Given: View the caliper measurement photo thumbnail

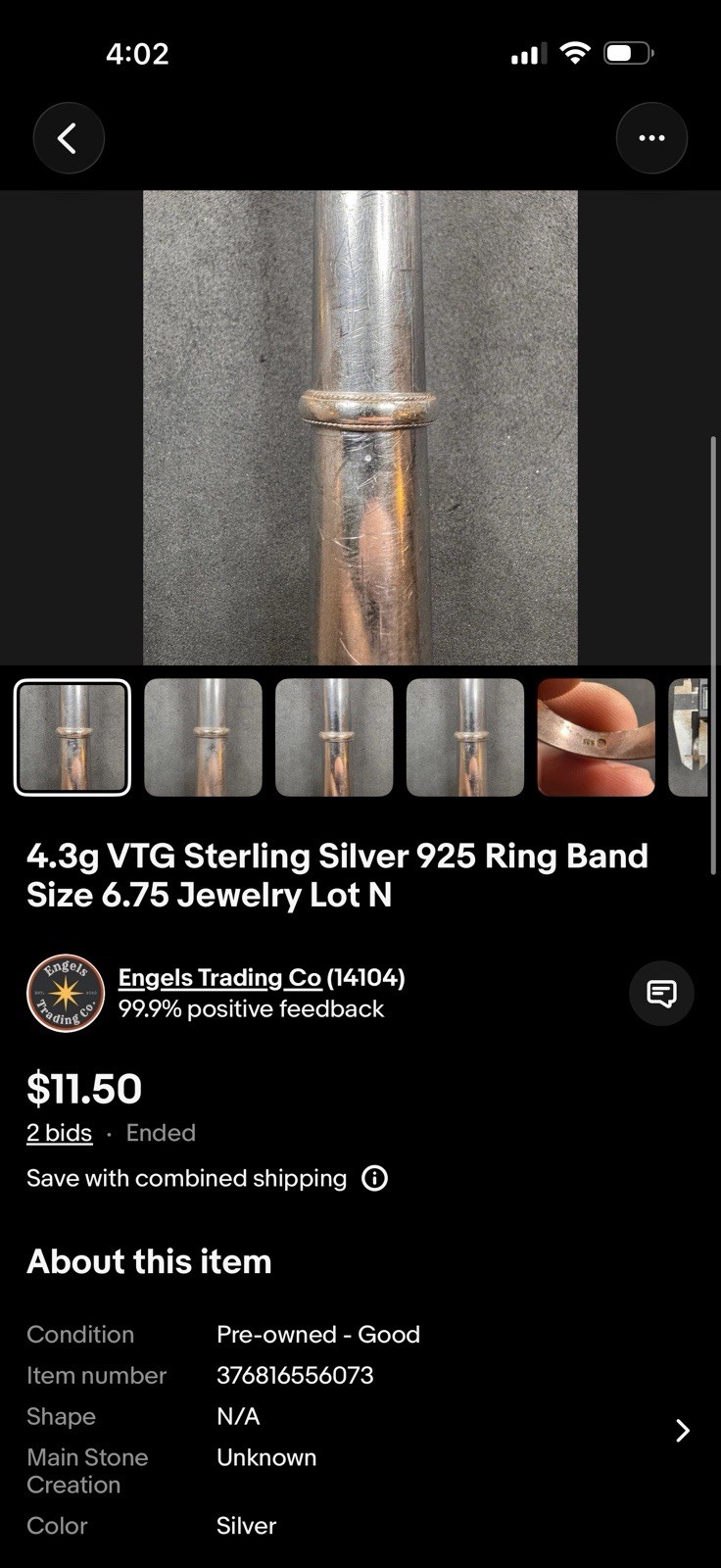Looking at the screenshot, I should 690,737.
